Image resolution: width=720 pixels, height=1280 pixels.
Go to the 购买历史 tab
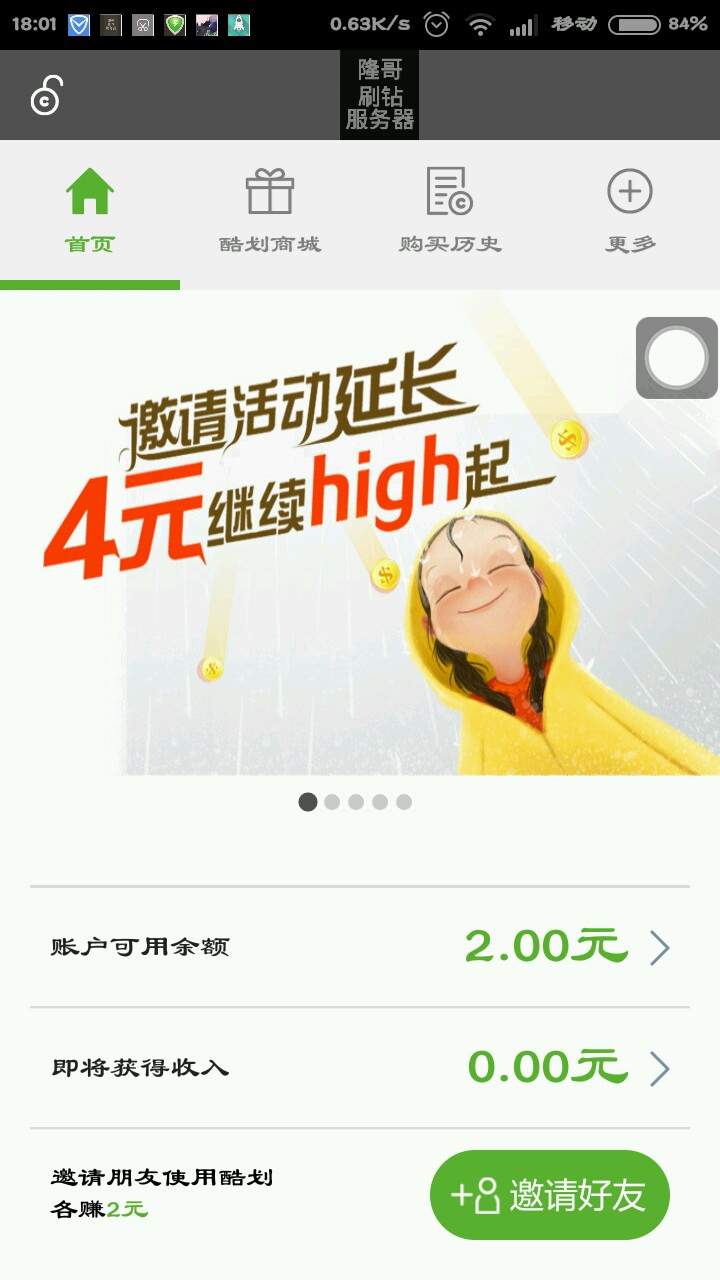tap(450, 212)
